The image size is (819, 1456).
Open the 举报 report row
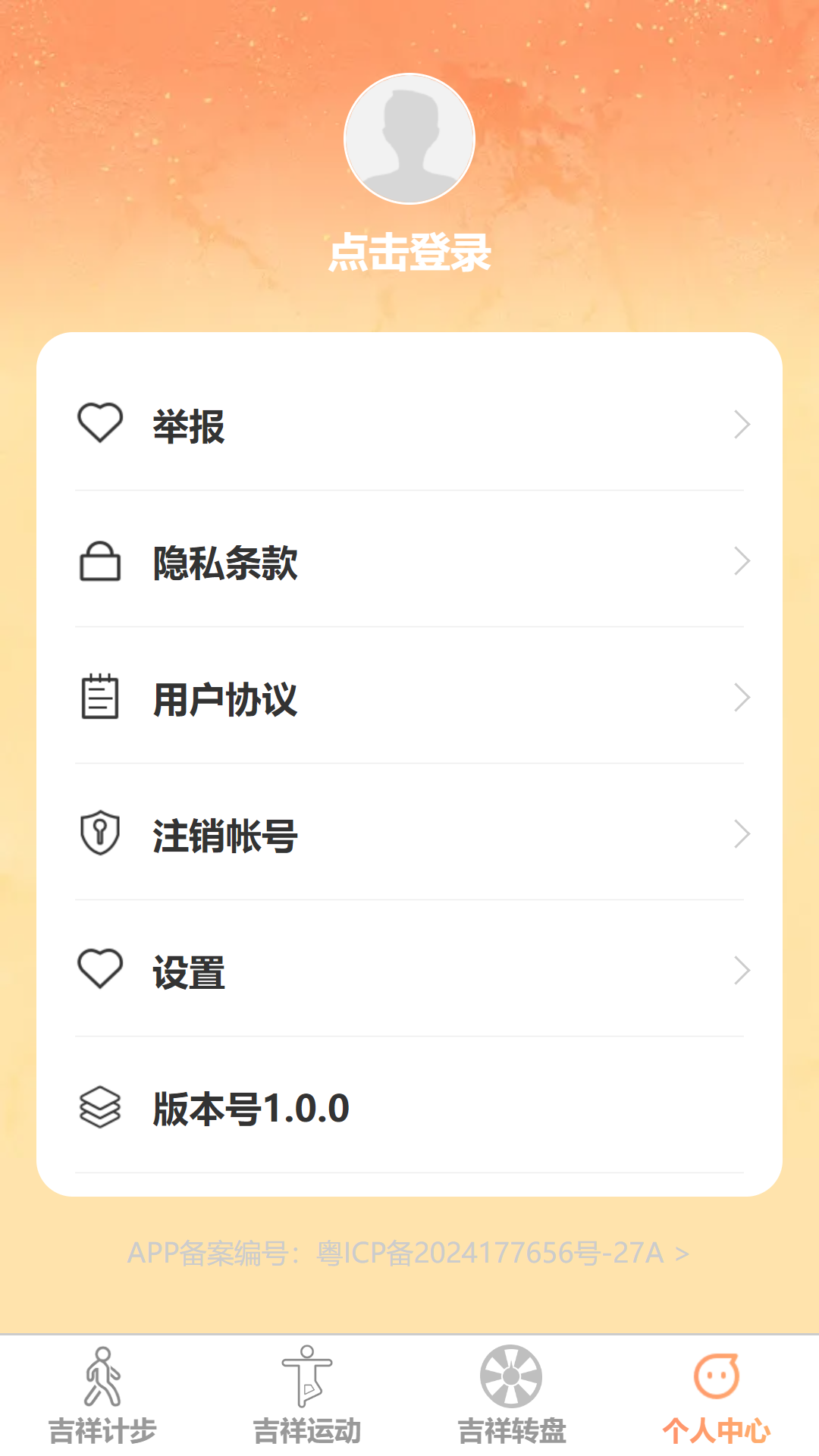(x=409, y=425)
